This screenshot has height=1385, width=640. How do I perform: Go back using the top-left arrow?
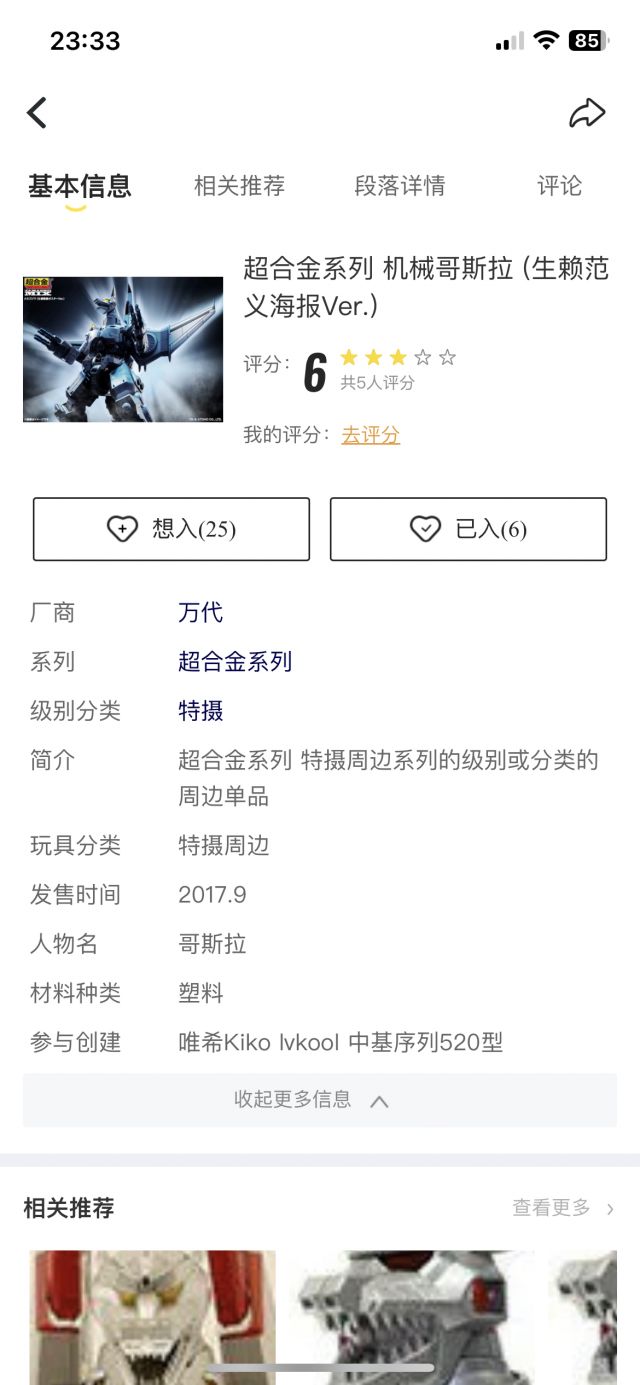click(37, 113)
